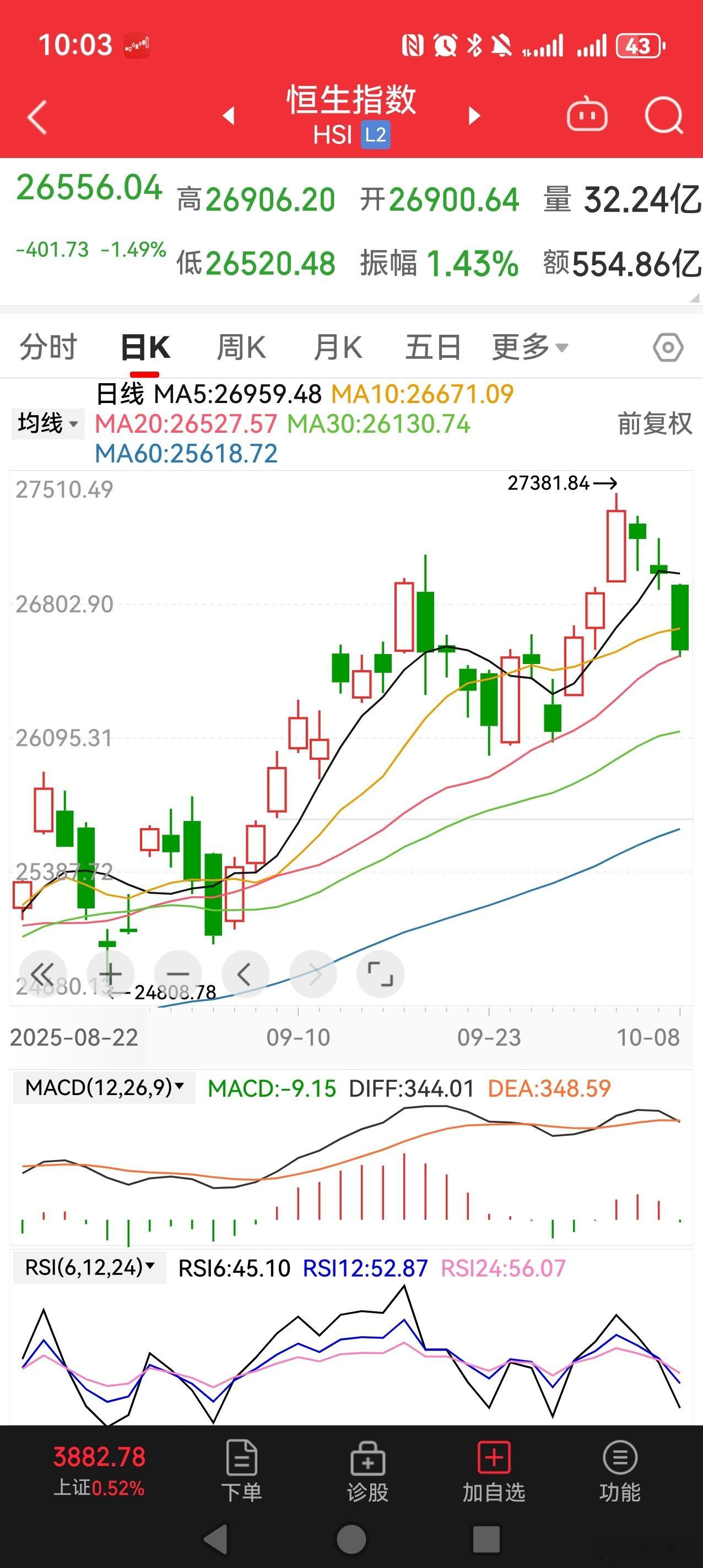Image resolution: width=703 pixels, height=1568 pixels.
Task: Switch to the 分时 tab
Action: (48, 347)
